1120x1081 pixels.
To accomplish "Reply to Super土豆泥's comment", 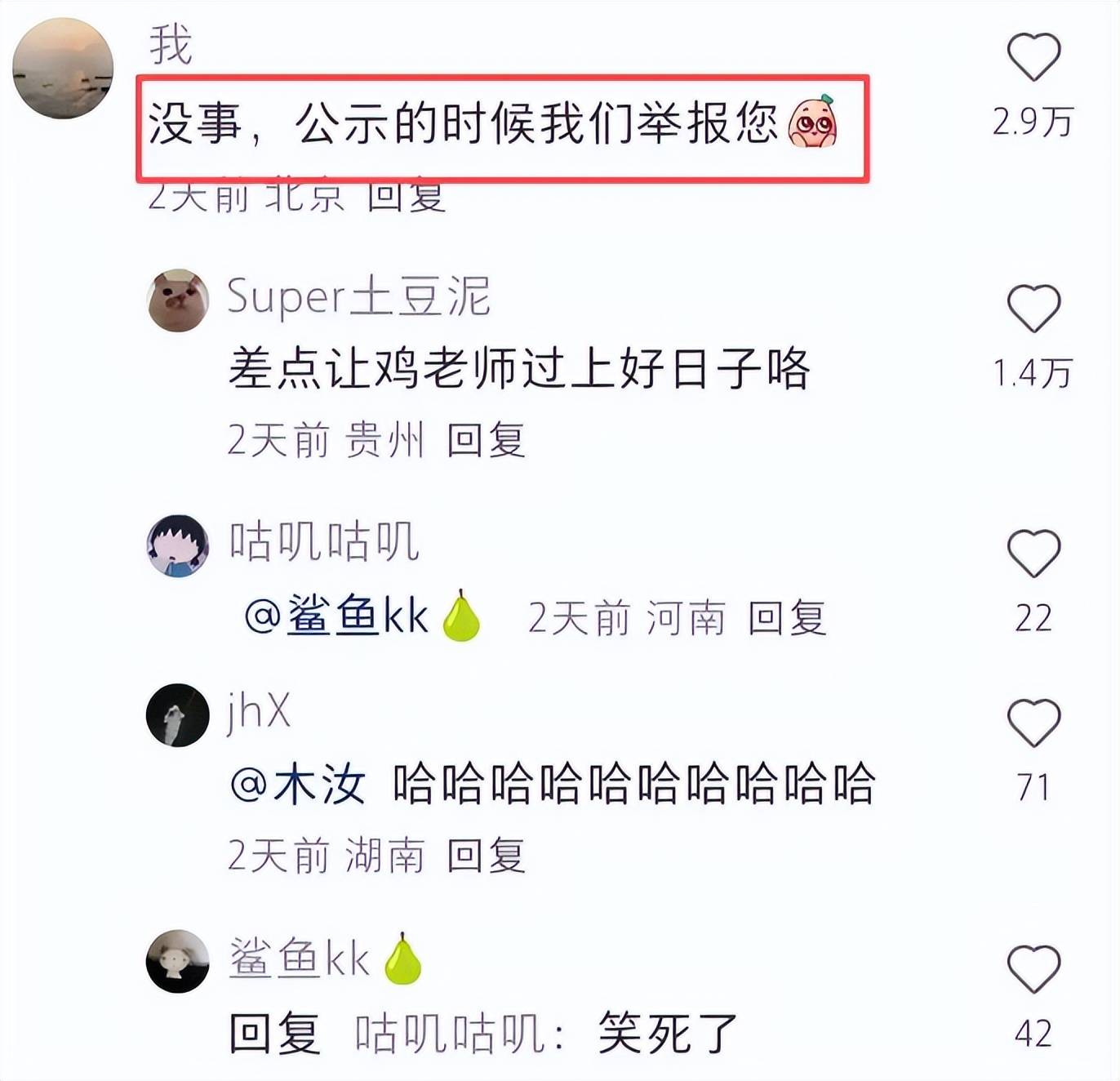I will click(x=486, y=441).
